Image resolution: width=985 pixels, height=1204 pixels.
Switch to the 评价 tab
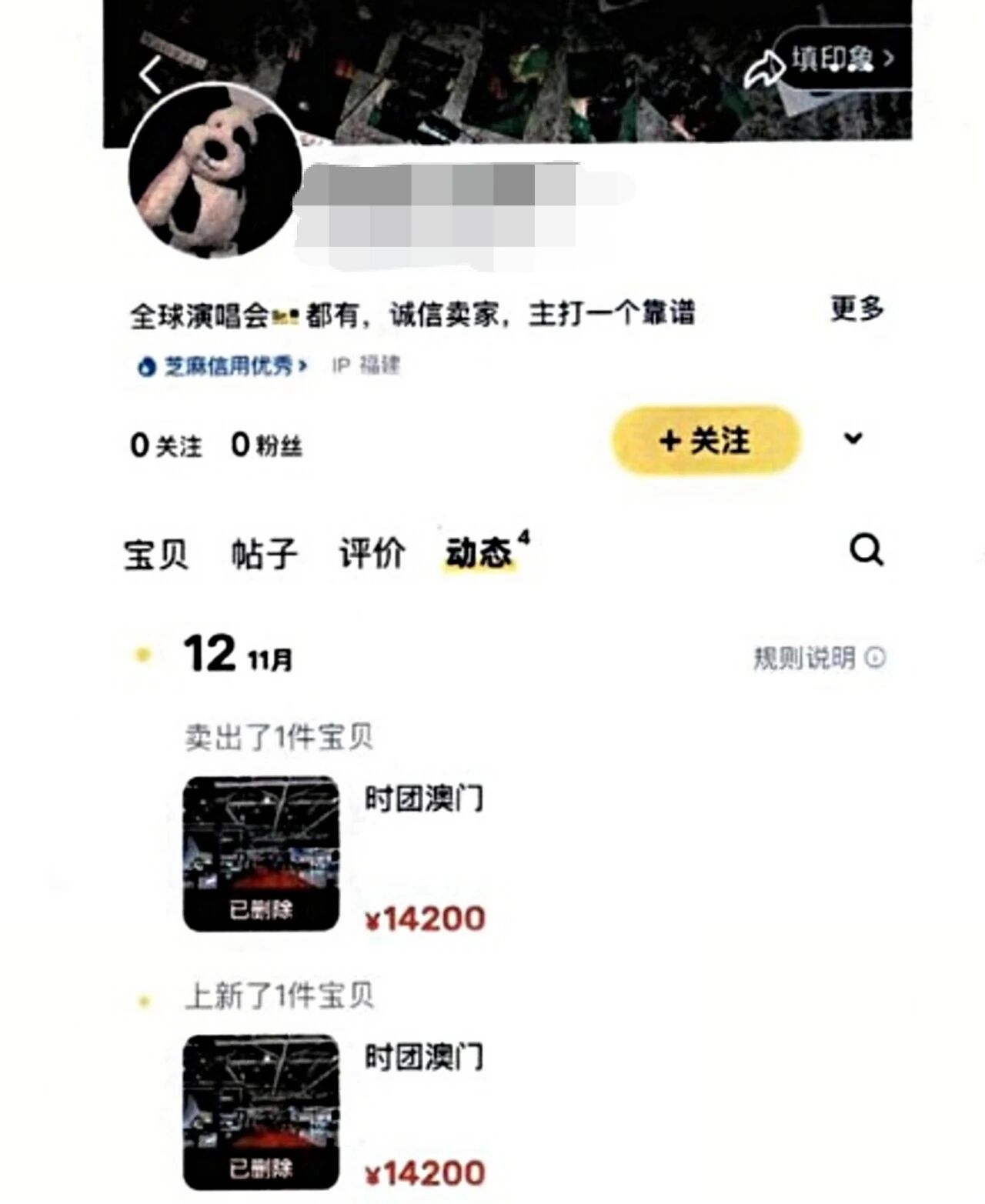(x=372, y=553)
